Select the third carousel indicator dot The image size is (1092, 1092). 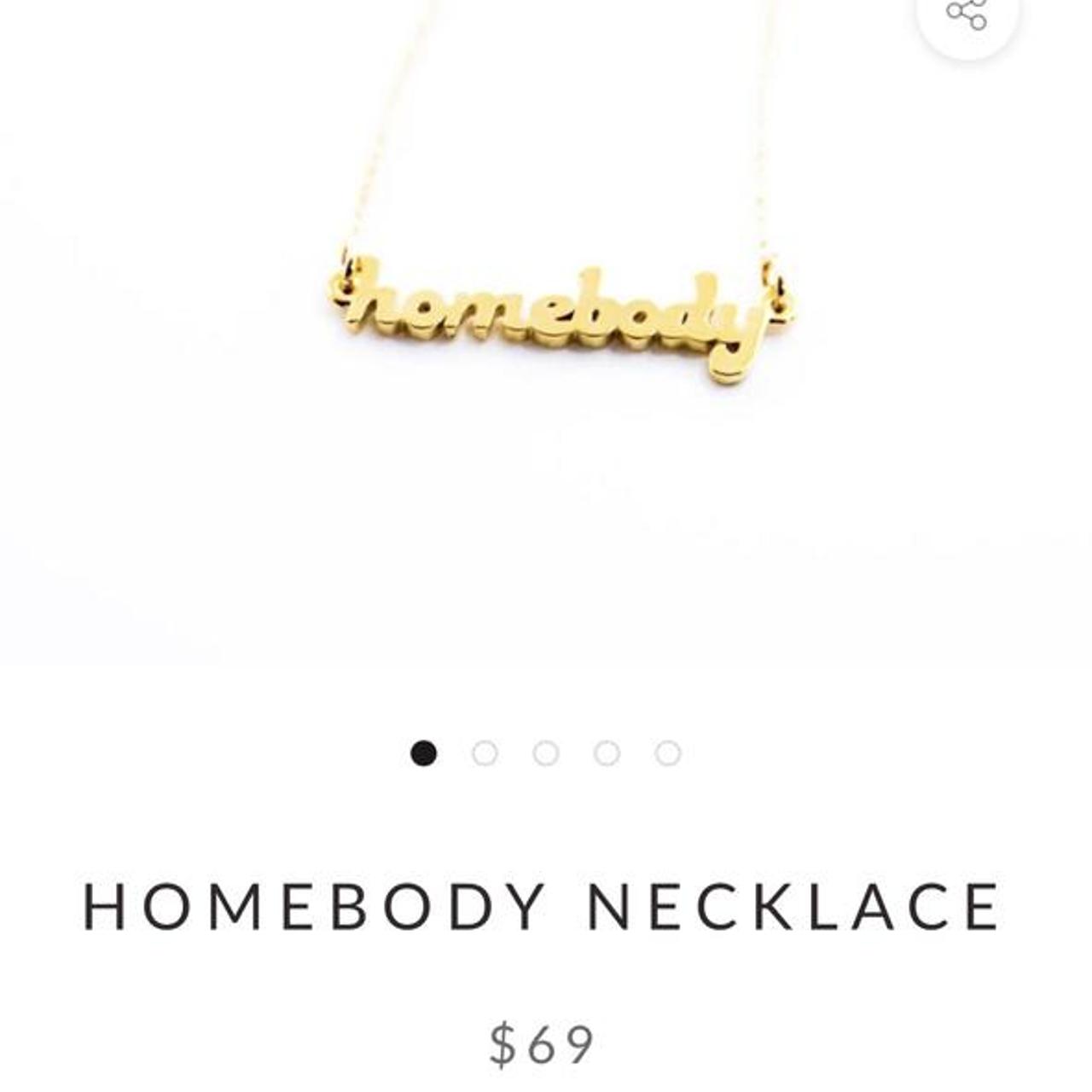[546, 753]
